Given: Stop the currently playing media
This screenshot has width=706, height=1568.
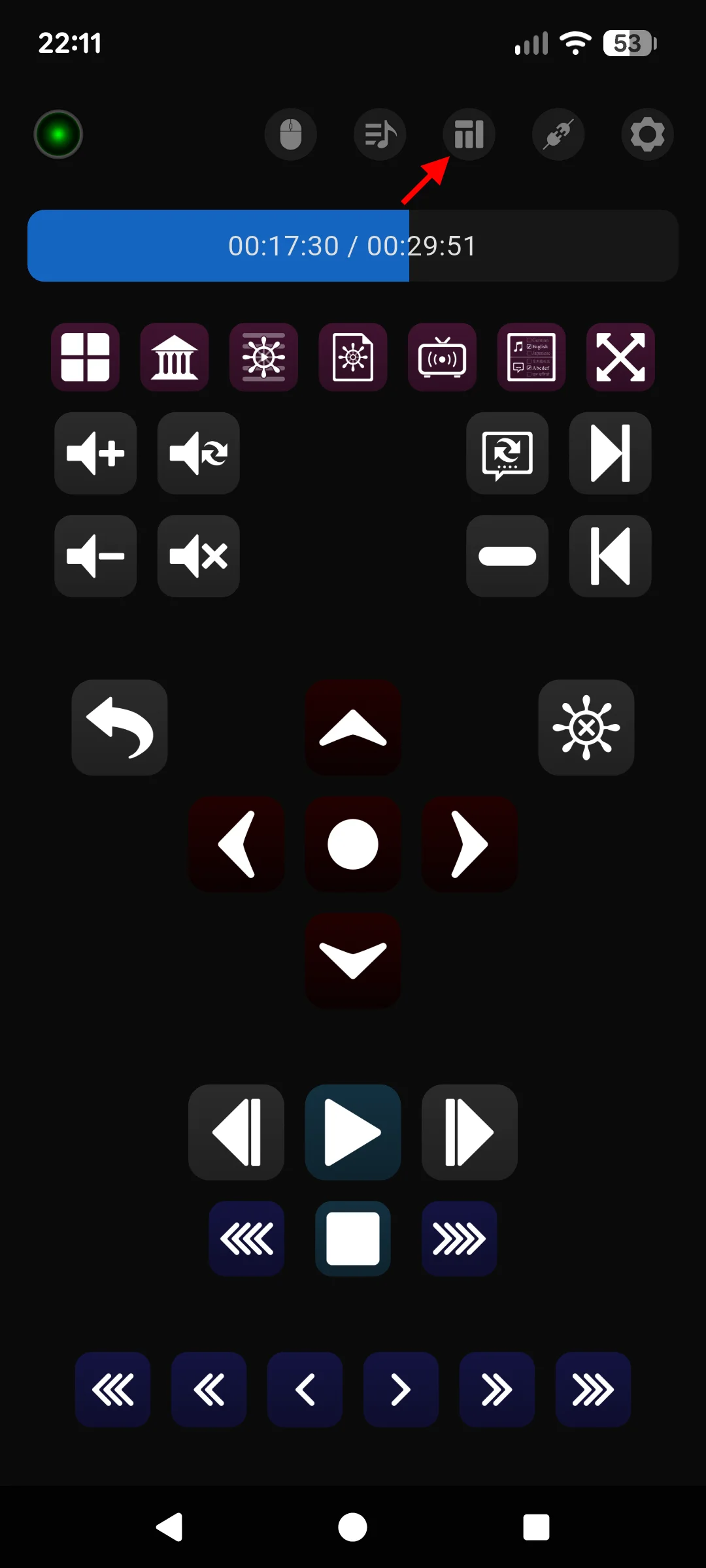Looking at the screenshot, I should (x=352, y=1239).
